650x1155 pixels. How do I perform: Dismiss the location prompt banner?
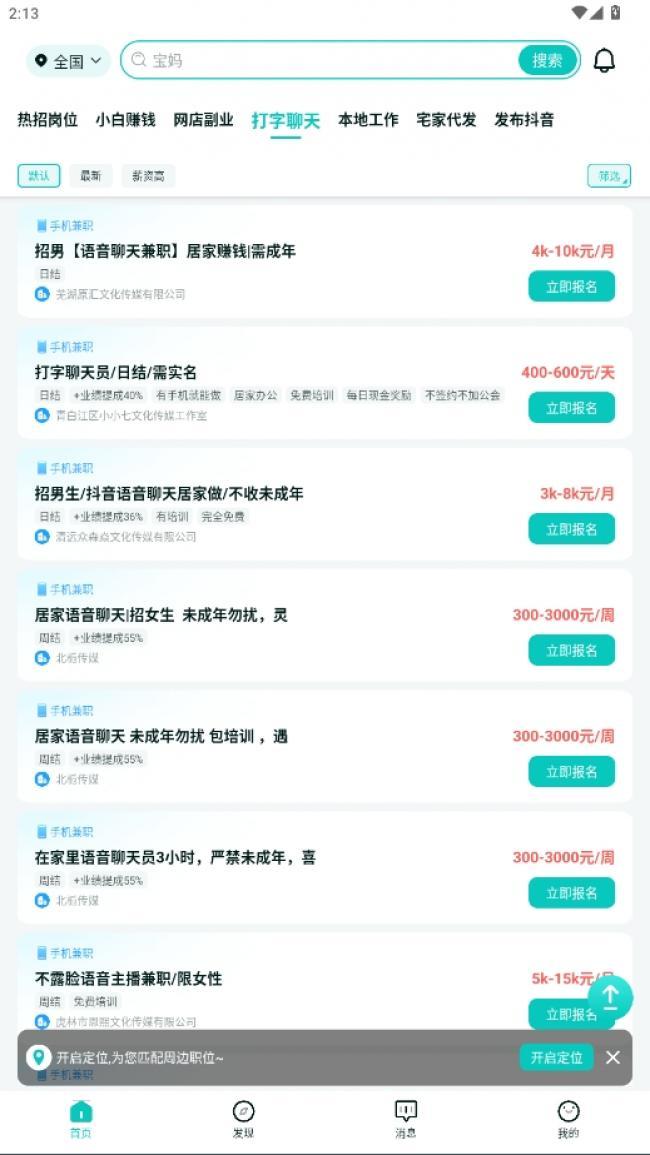(612, 1057)
